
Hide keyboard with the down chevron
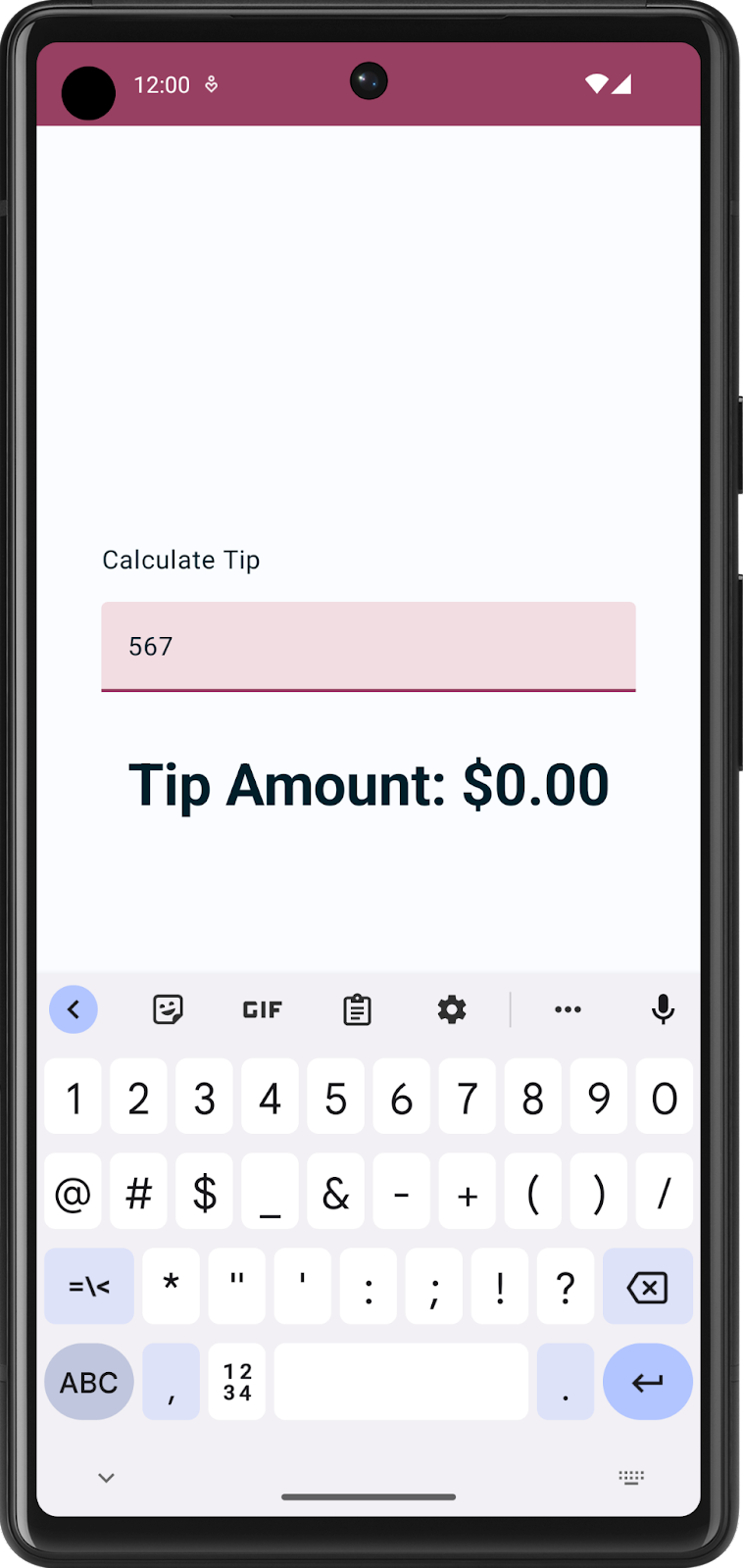point(107,1477)
